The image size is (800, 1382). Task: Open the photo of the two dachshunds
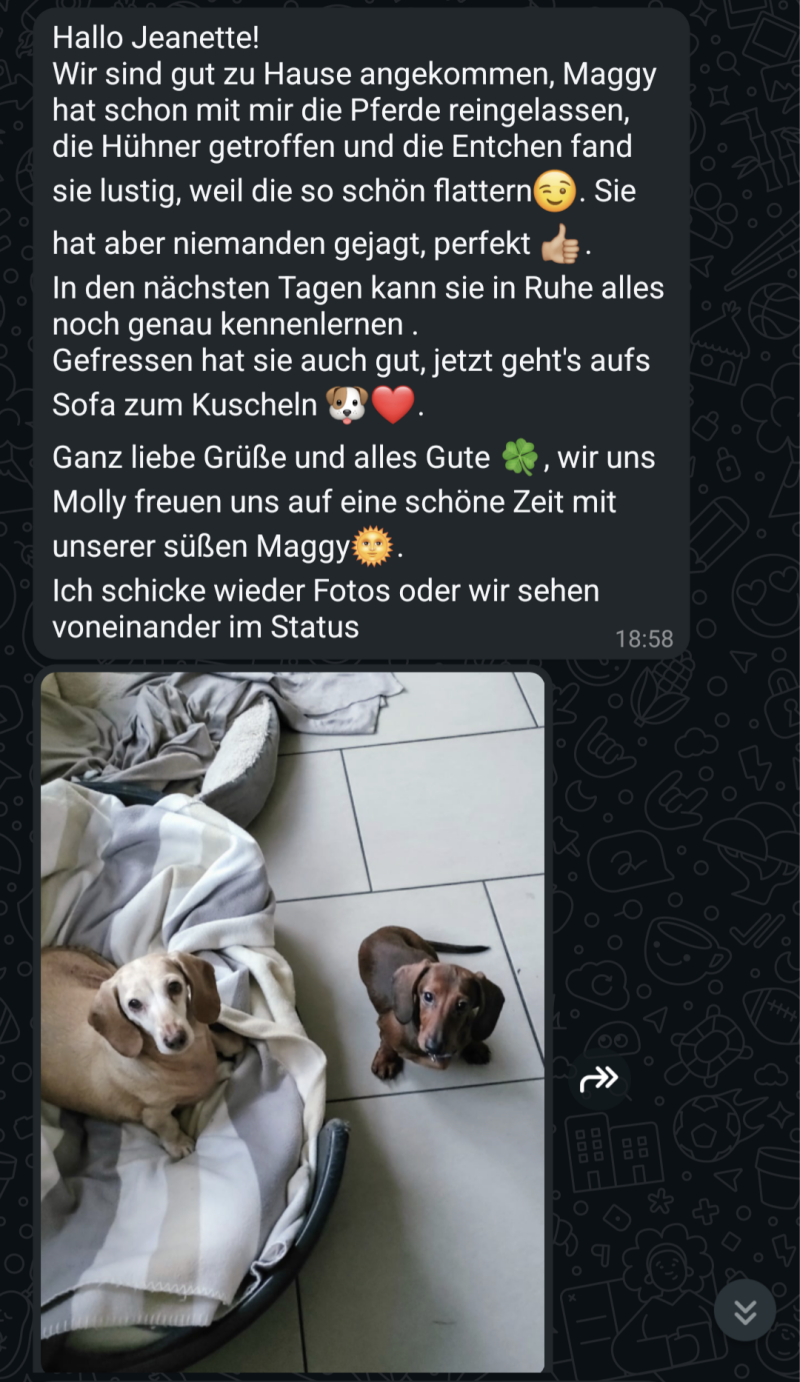tap(293, 1020)
